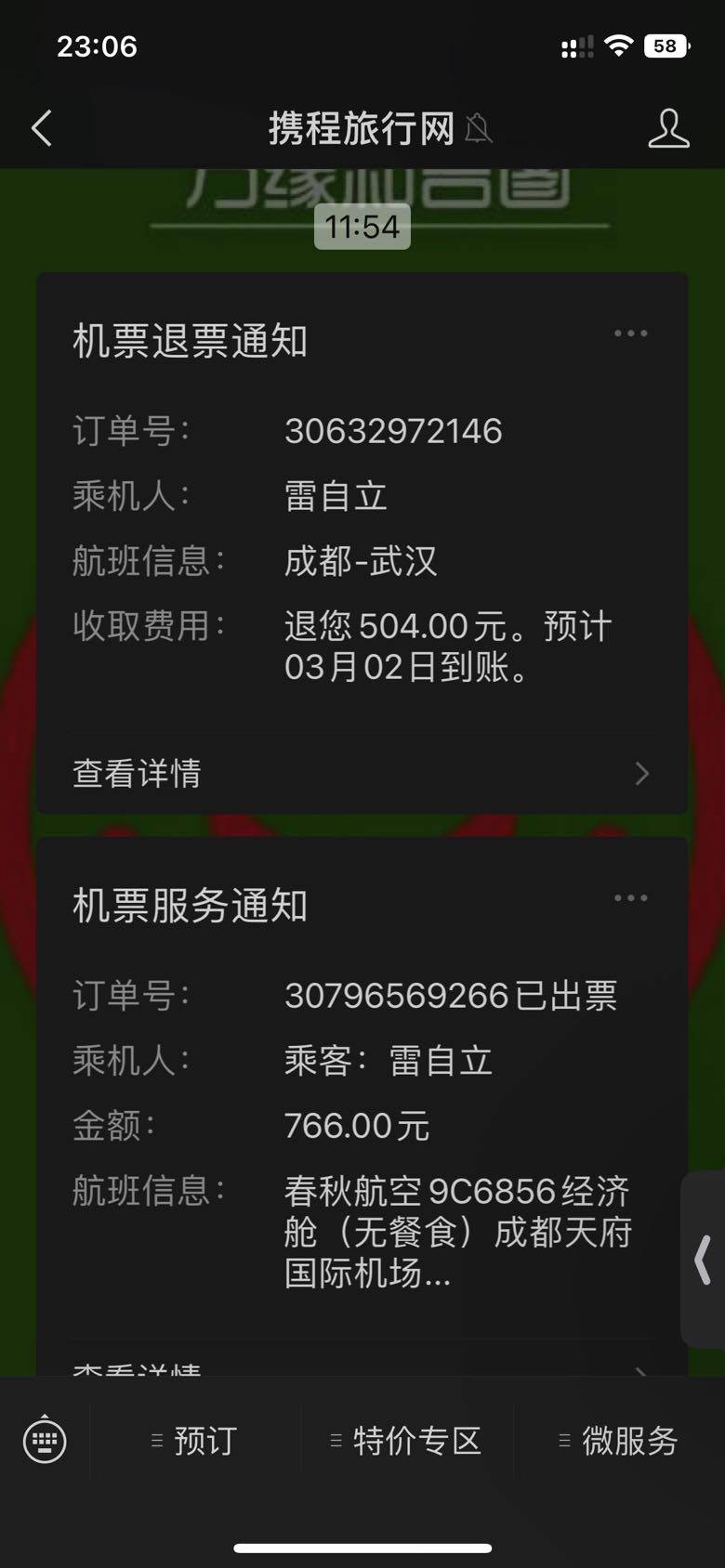Open more options on the 机票退票通知 card
Image resolution: width=725 pixels, height=1568 pixels.
[630, 333]
